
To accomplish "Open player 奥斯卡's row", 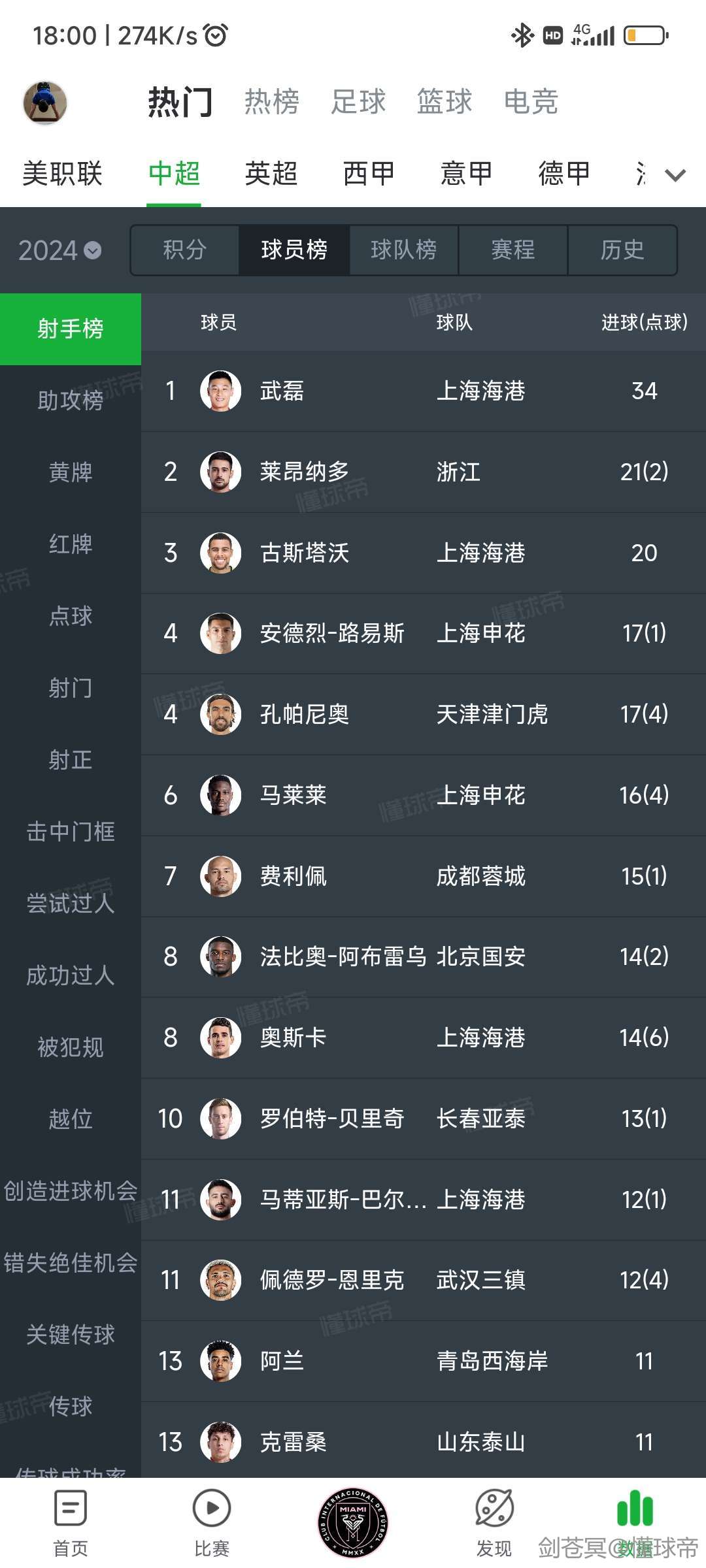I will 424,1037.
